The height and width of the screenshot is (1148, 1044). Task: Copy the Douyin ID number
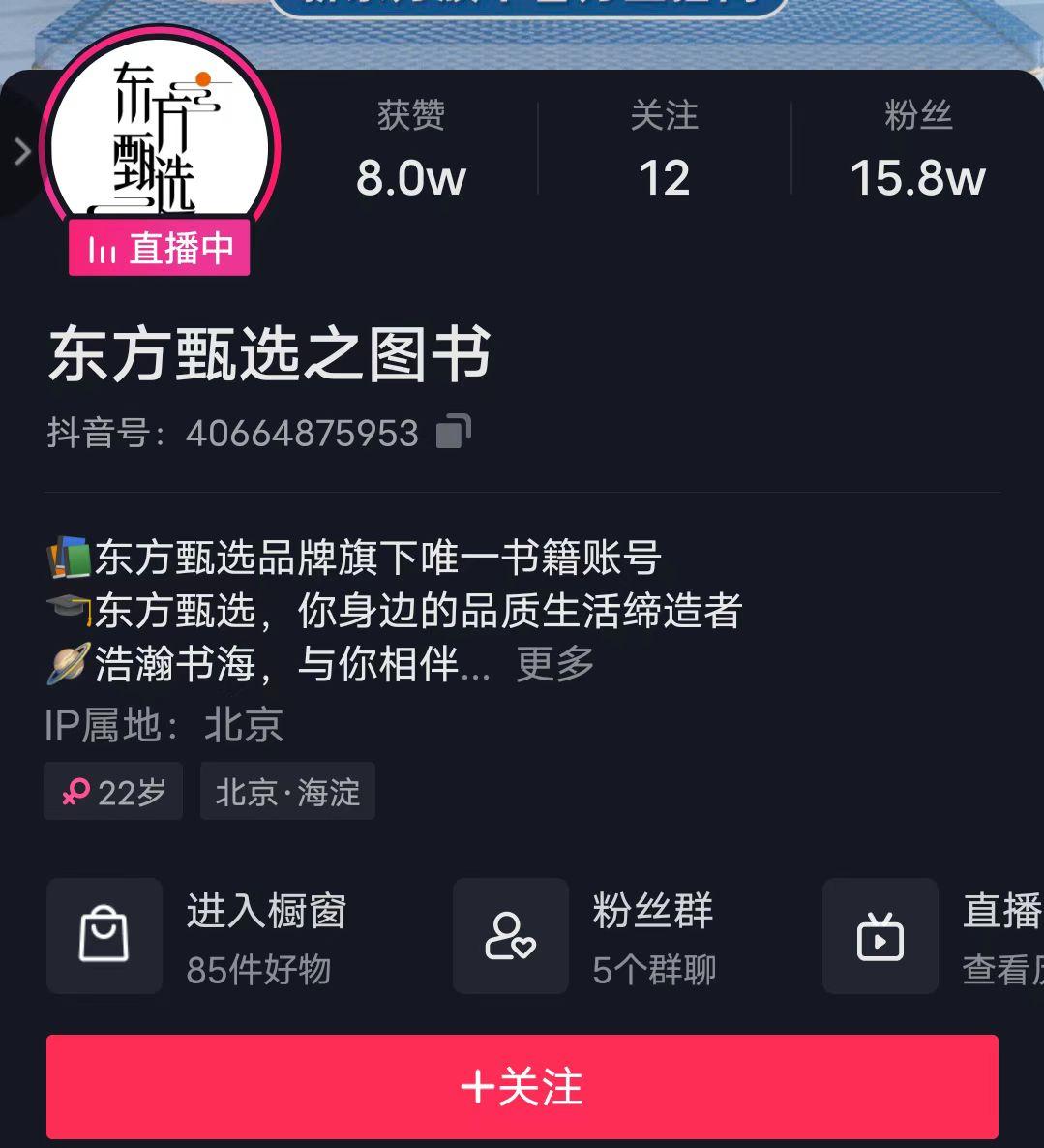[452, 432]
